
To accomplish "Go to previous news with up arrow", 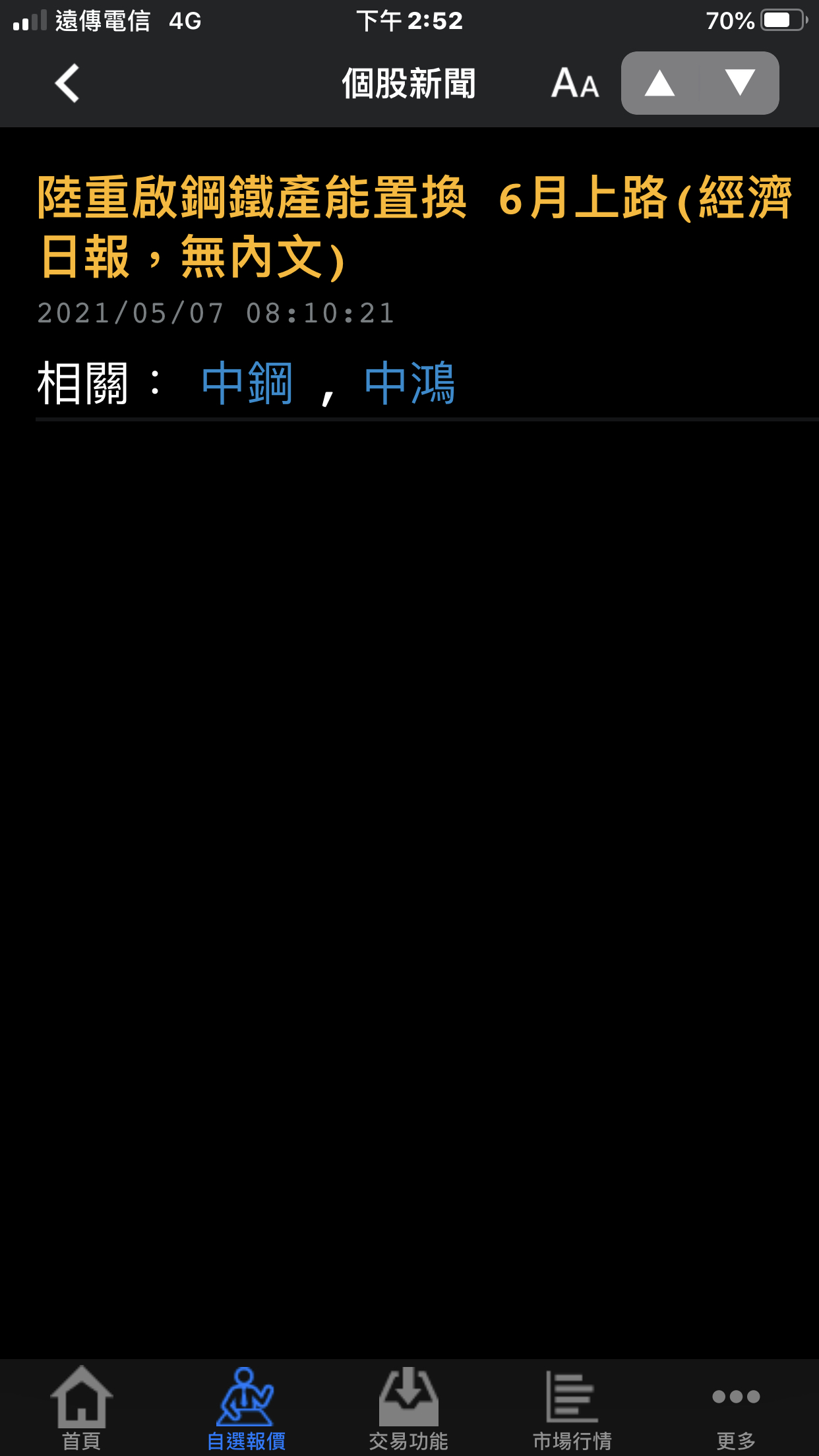I will coord(660,83).
